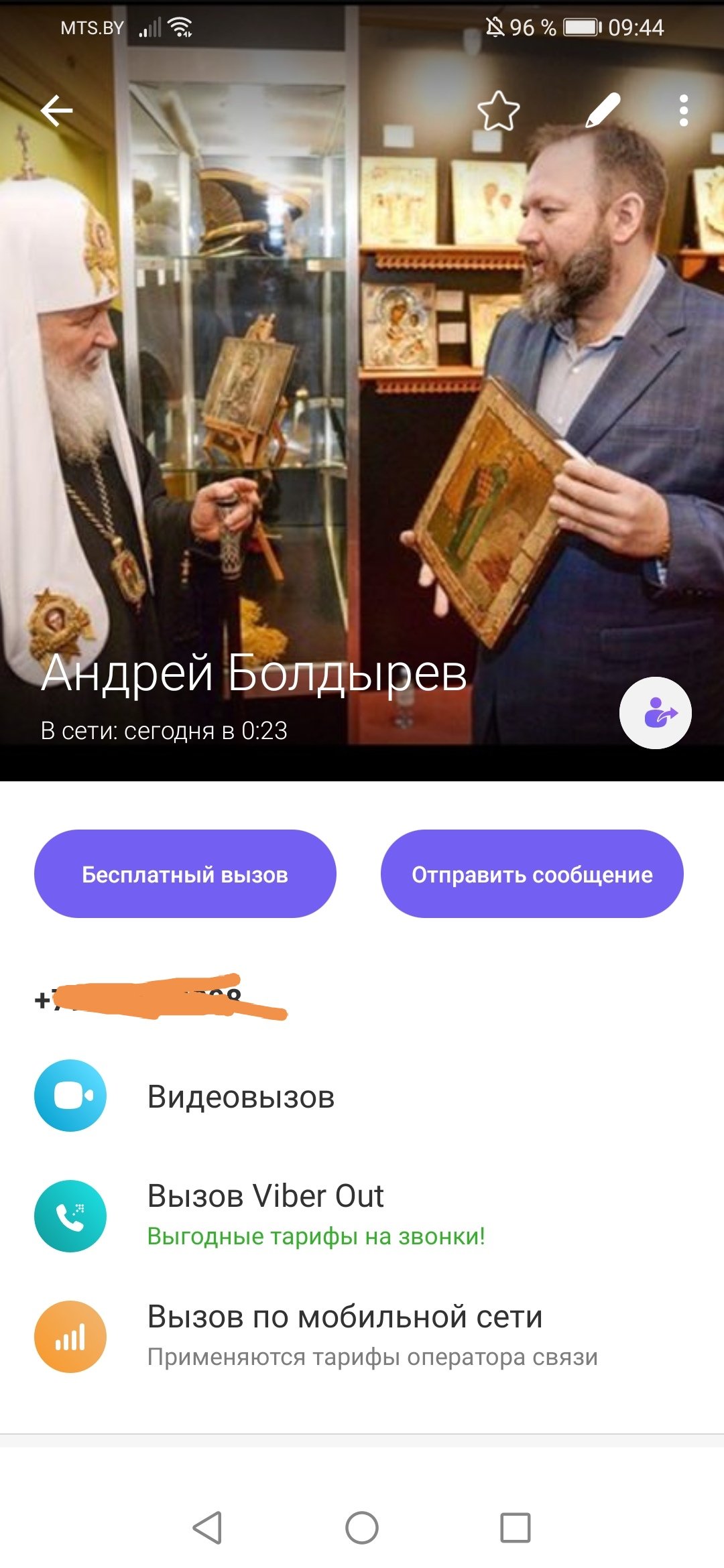
Task: Tap Отправить сообщение button
Action: [x=532, y=874]
